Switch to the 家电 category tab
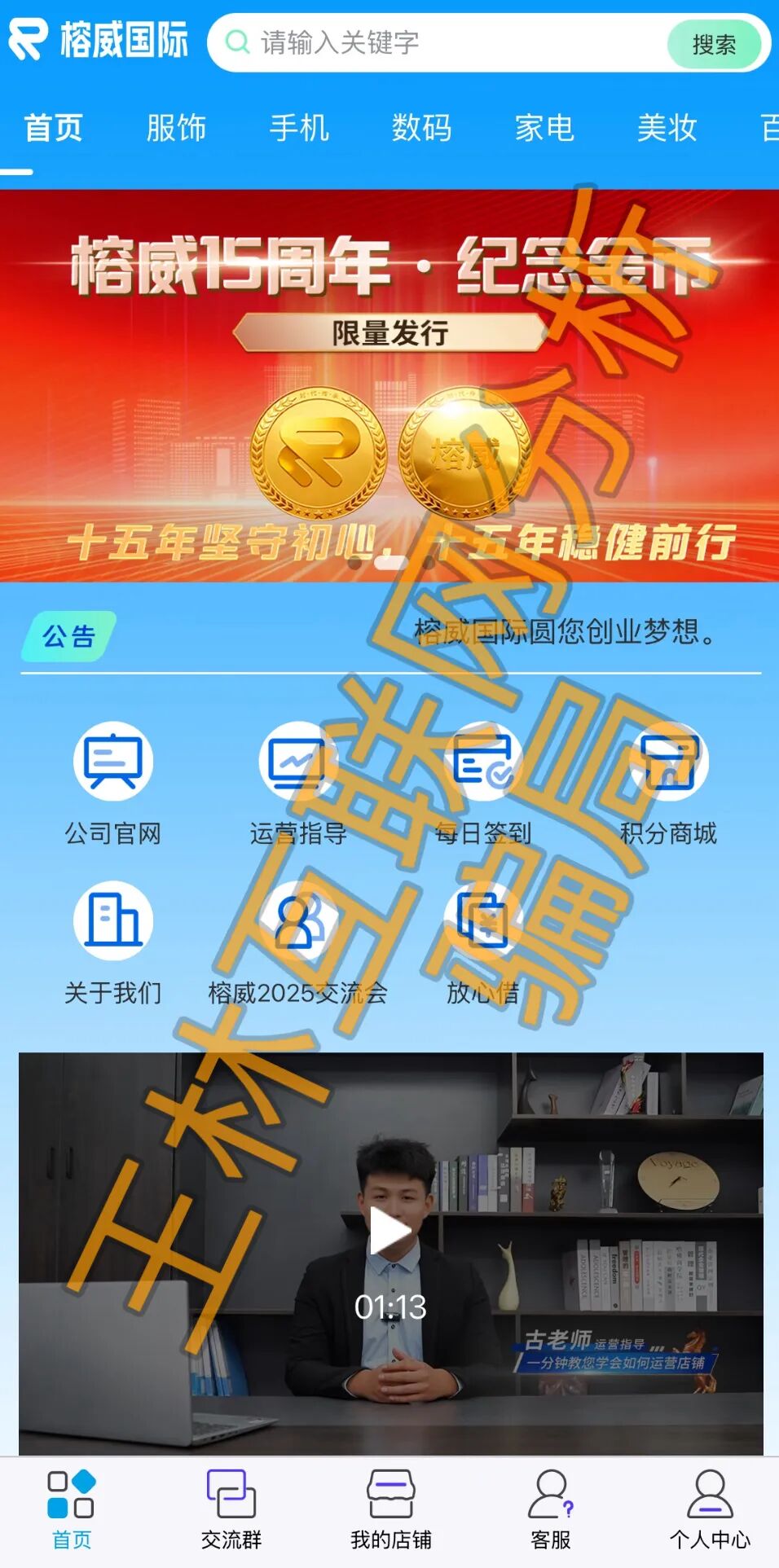Viewport: 779px width, 1568px height. [544, 128]
